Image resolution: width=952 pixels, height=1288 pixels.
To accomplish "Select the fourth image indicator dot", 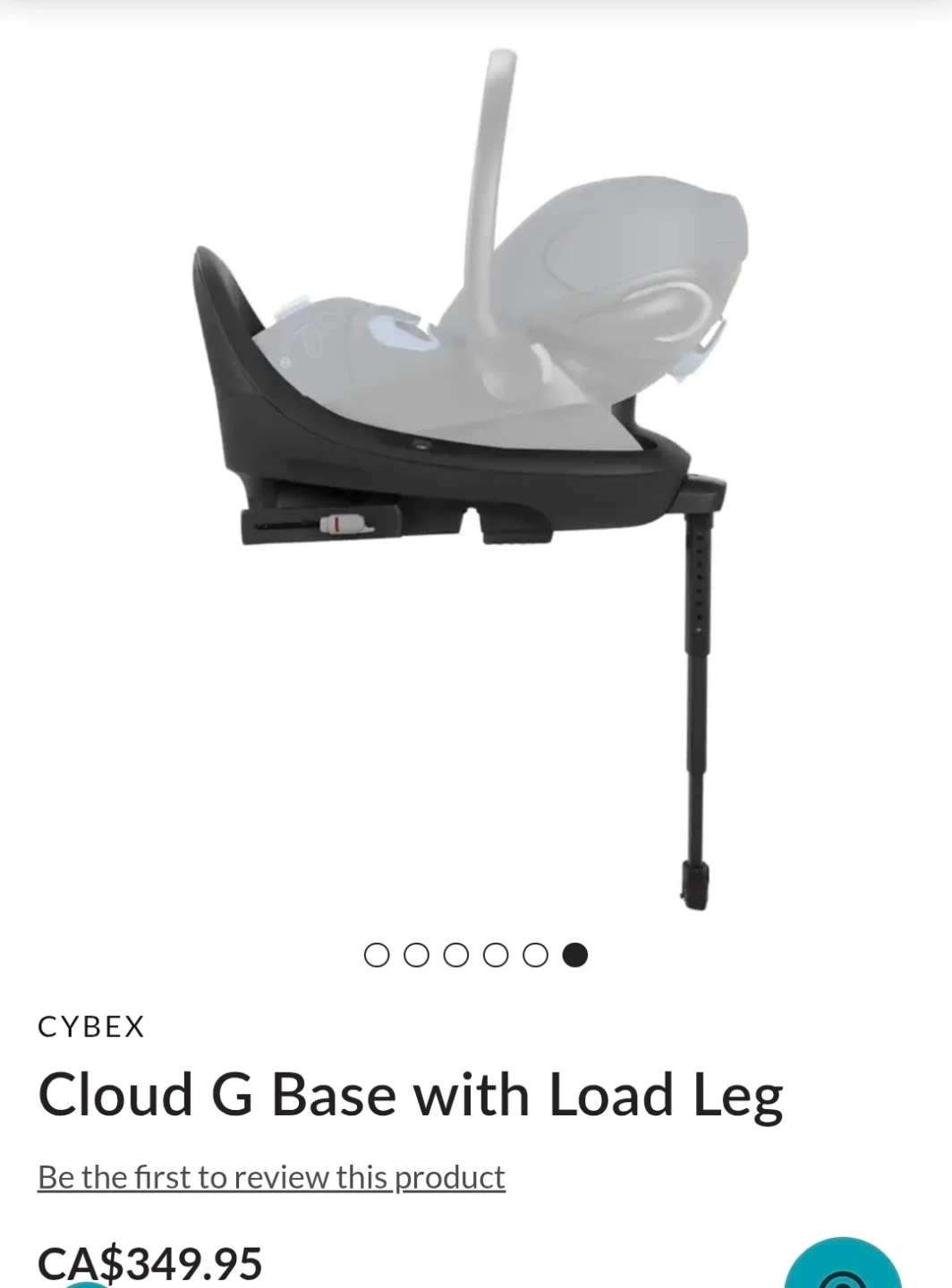I will pos(496,955).
